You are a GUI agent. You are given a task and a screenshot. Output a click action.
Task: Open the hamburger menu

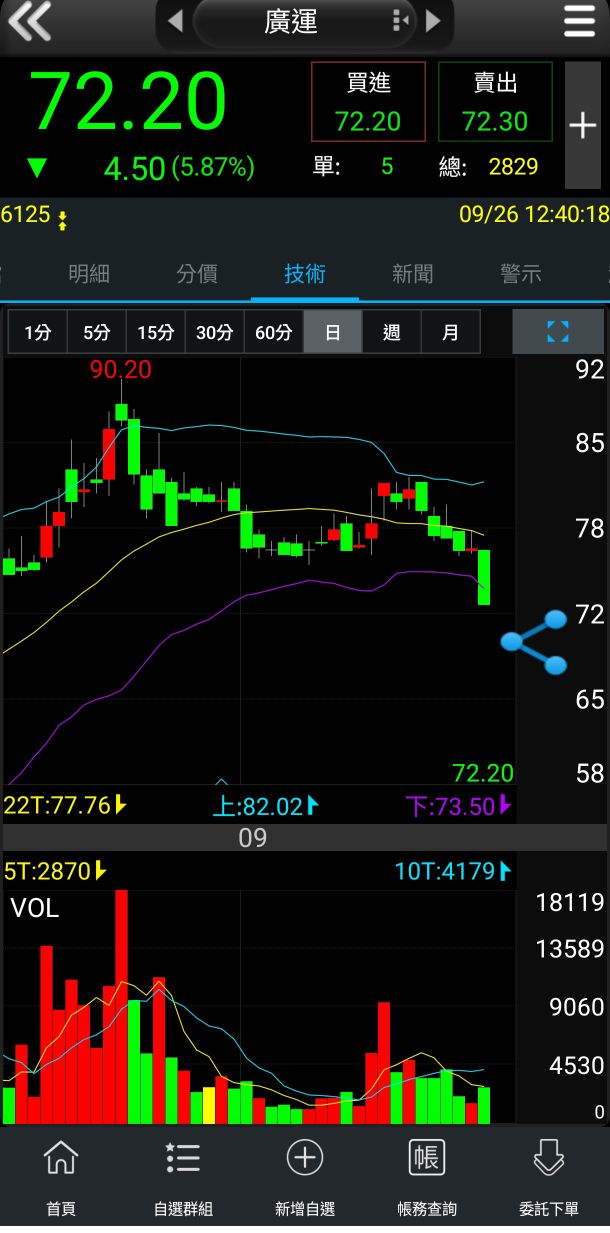coord(579,21)
